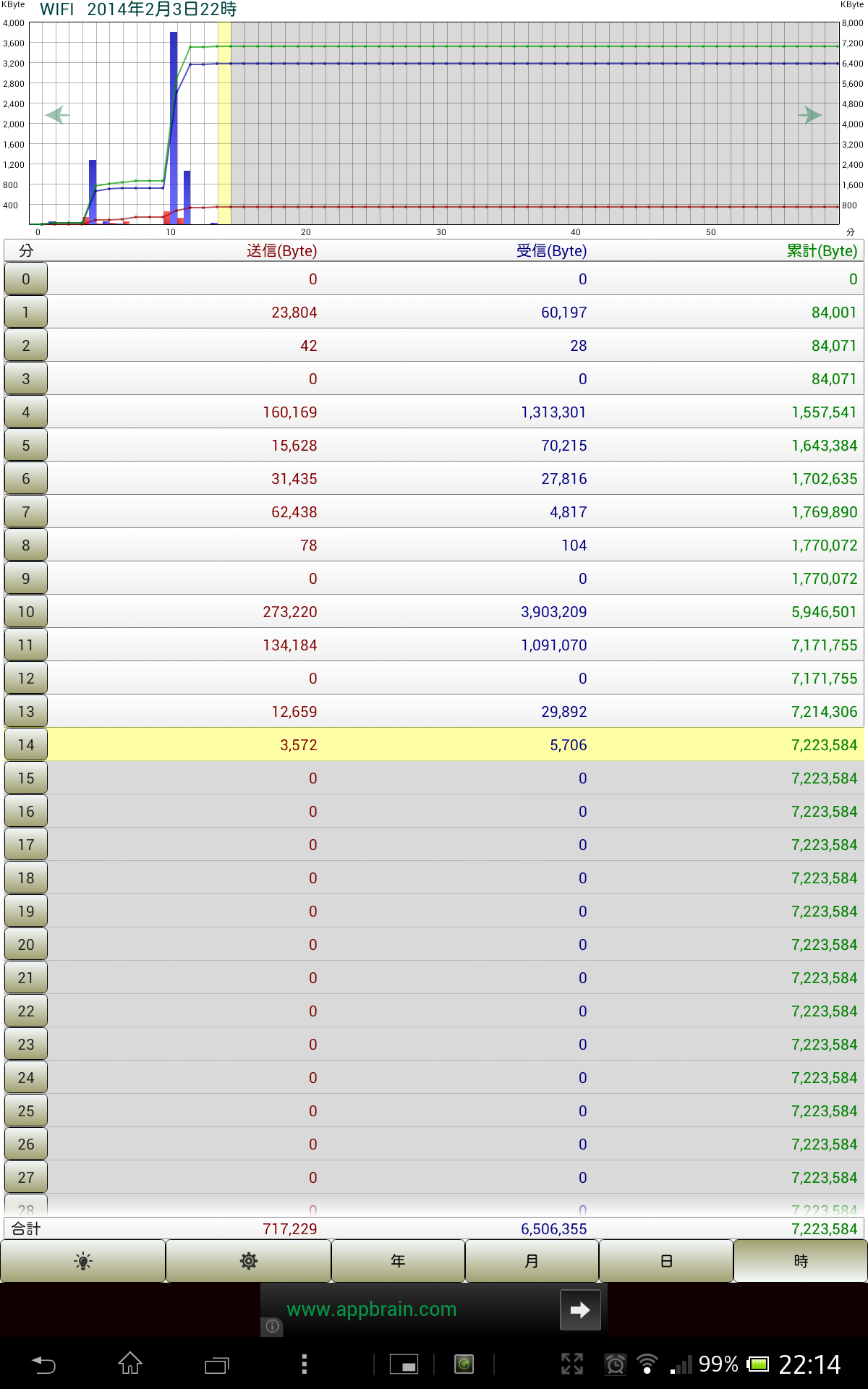This screenshot has height=1389, width=868.
Task: Select minute 10 row button
Action: pos(26,612)
